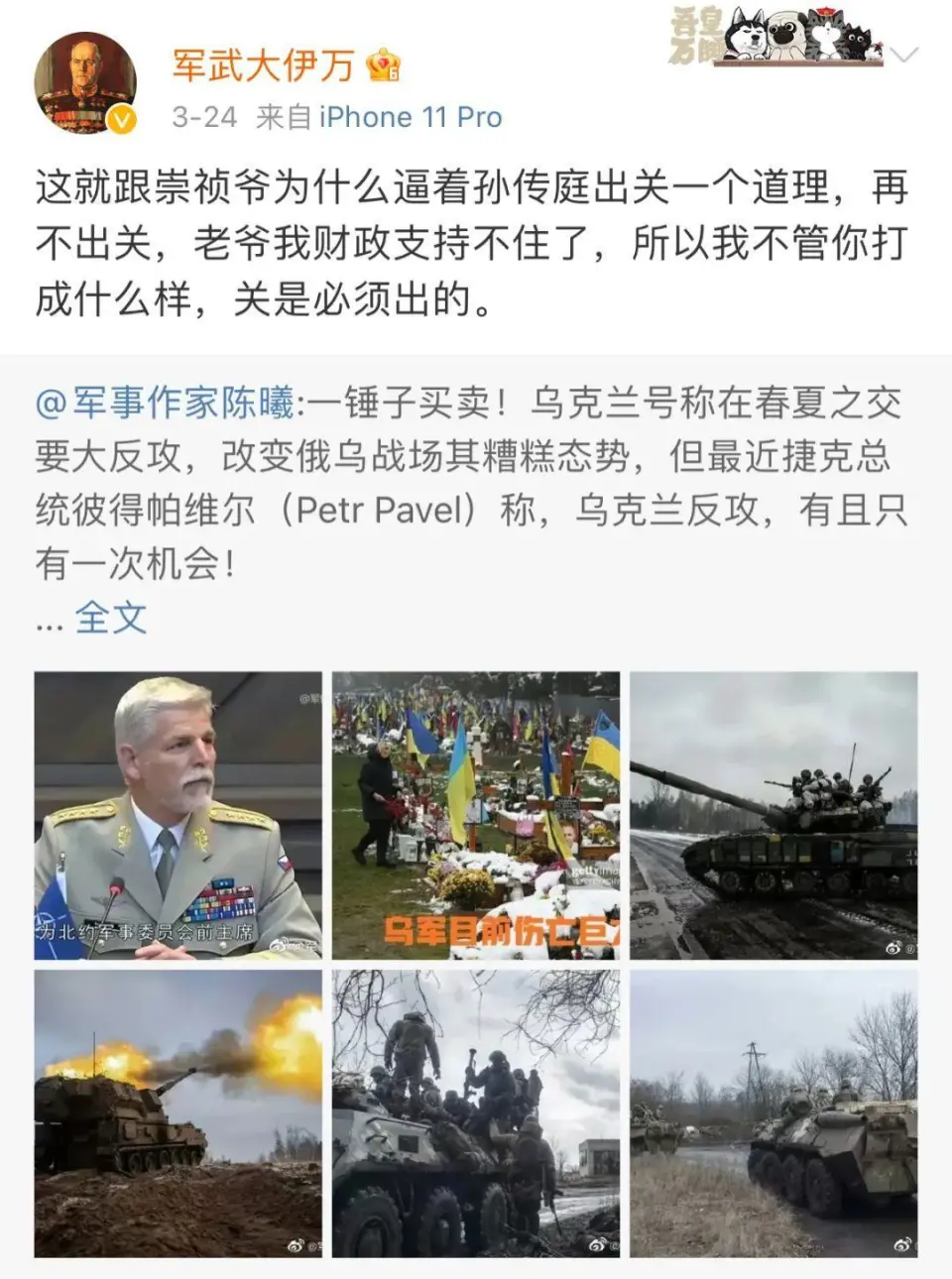952x1279 pixels.
Task: Open the username 军武大伊万
Action: 263,65
